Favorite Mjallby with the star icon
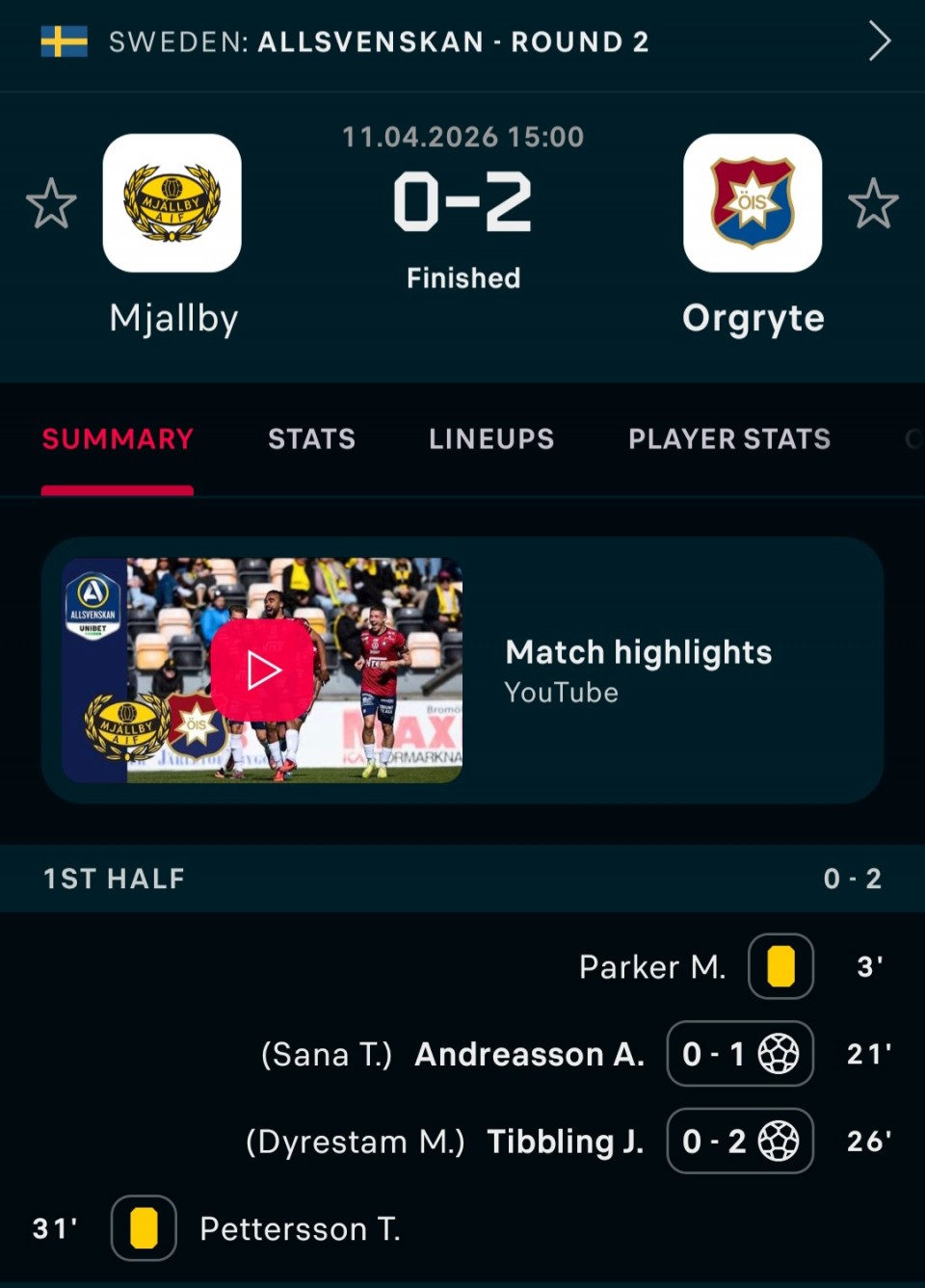925x1288 pixels. coord(51,203)
